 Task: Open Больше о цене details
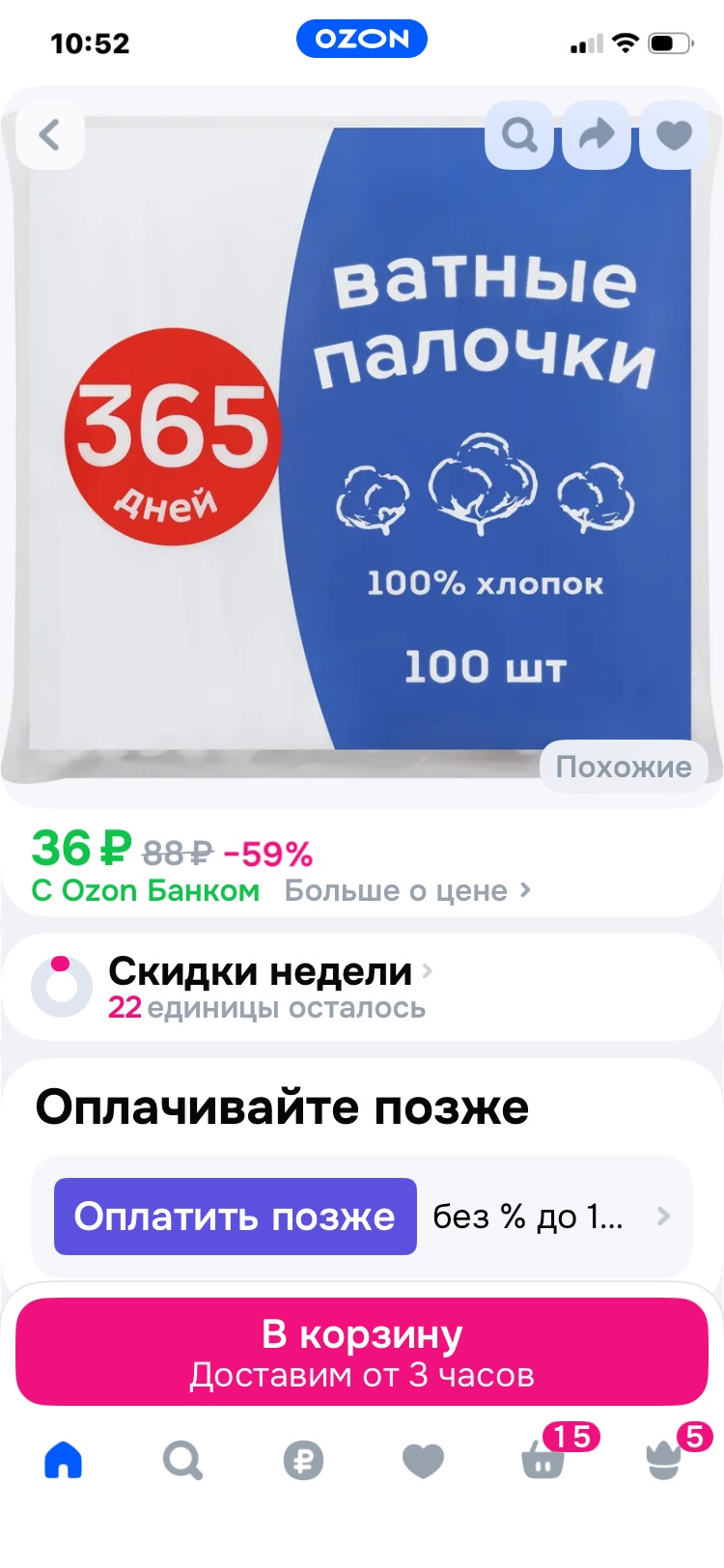point(406,890)
